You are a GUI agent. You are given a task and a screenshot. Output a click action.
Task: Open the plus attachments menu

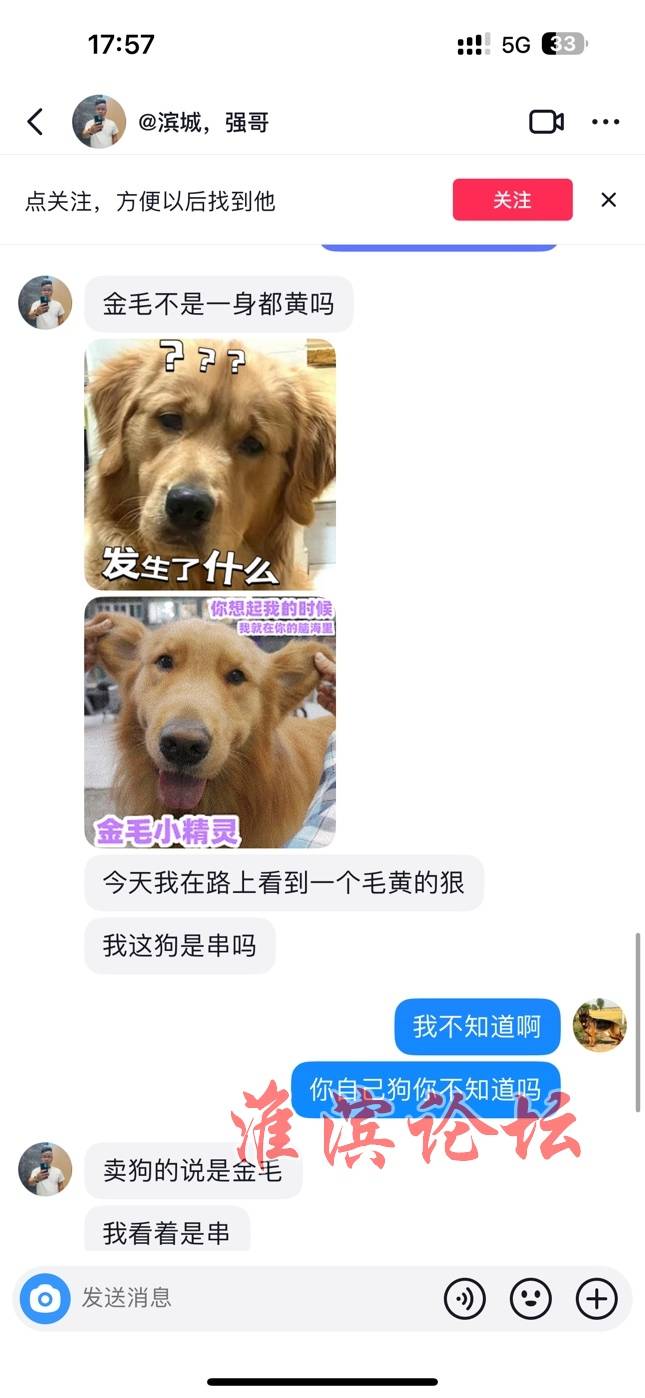point(597,1298)
